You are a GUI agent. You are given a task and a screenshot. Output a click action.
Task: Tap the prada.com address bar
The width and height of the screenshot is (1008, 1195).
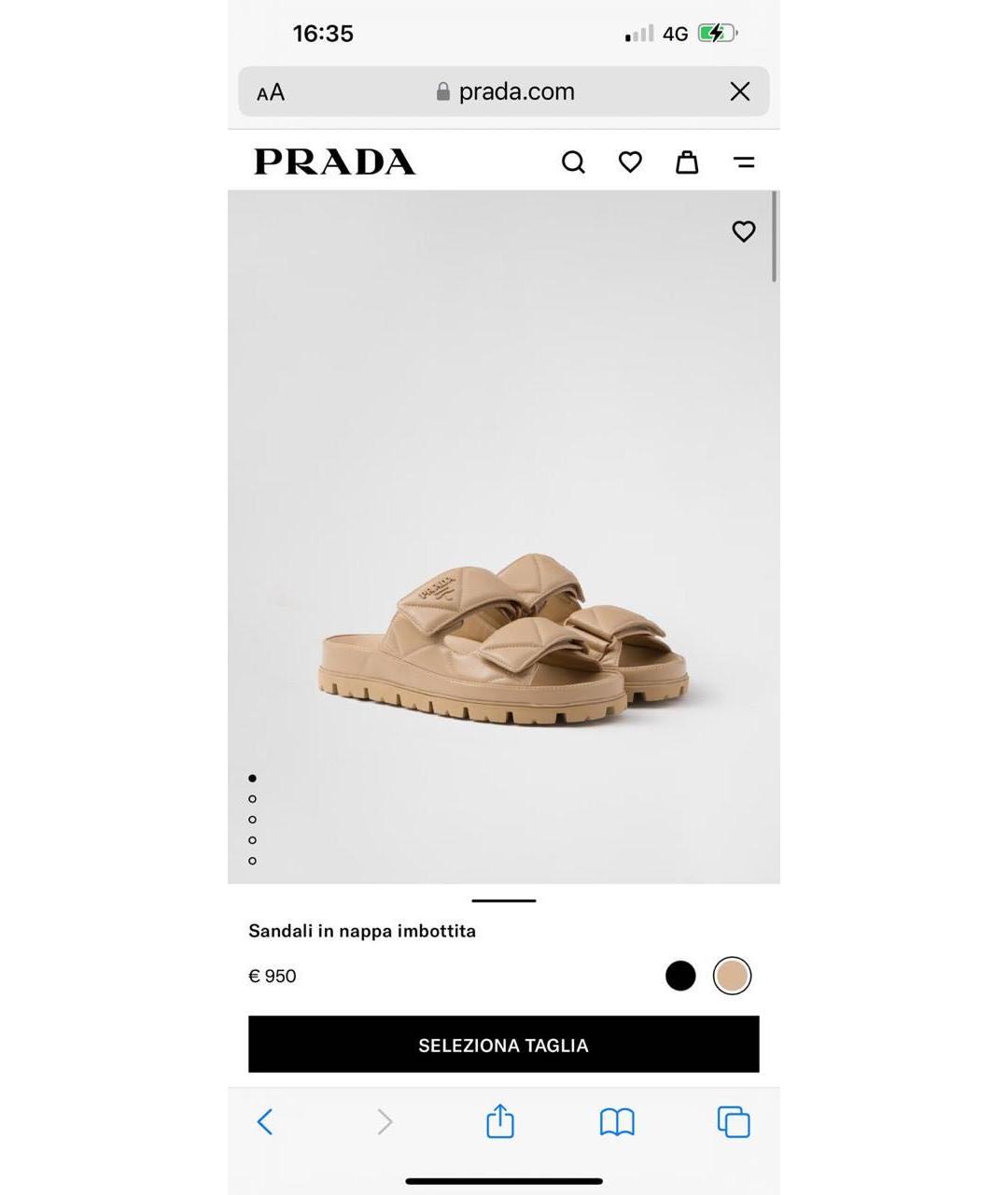click(504, 91)
